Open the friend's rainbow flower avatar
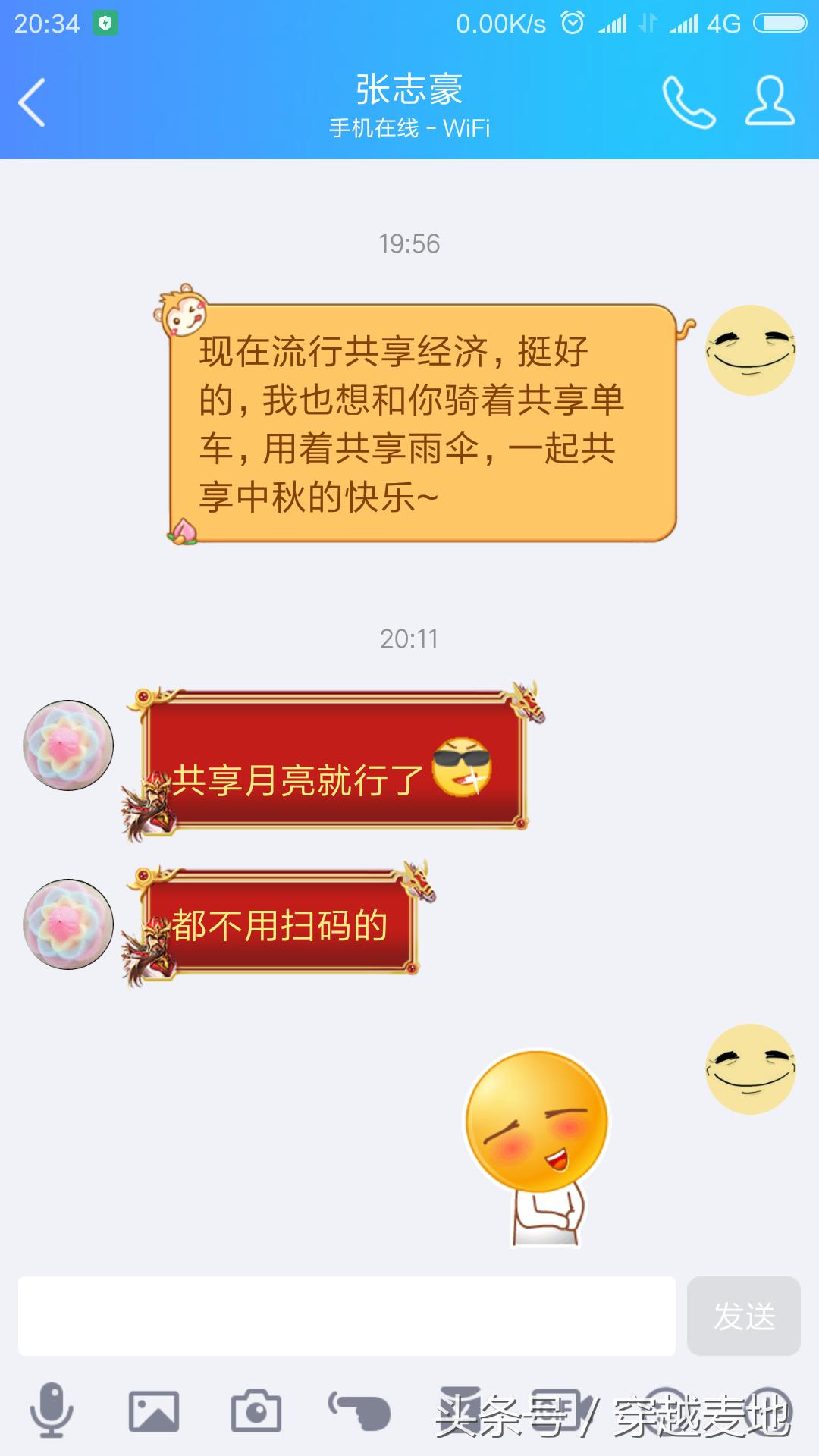The height and width of the screenshot is (1456, 819). pos(68,745)
